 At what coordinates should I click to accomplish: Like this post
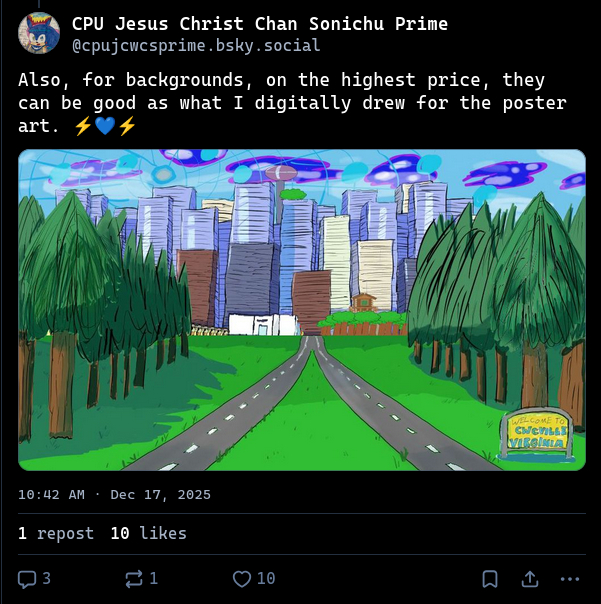pyautogui.click(x=253, y=579)
